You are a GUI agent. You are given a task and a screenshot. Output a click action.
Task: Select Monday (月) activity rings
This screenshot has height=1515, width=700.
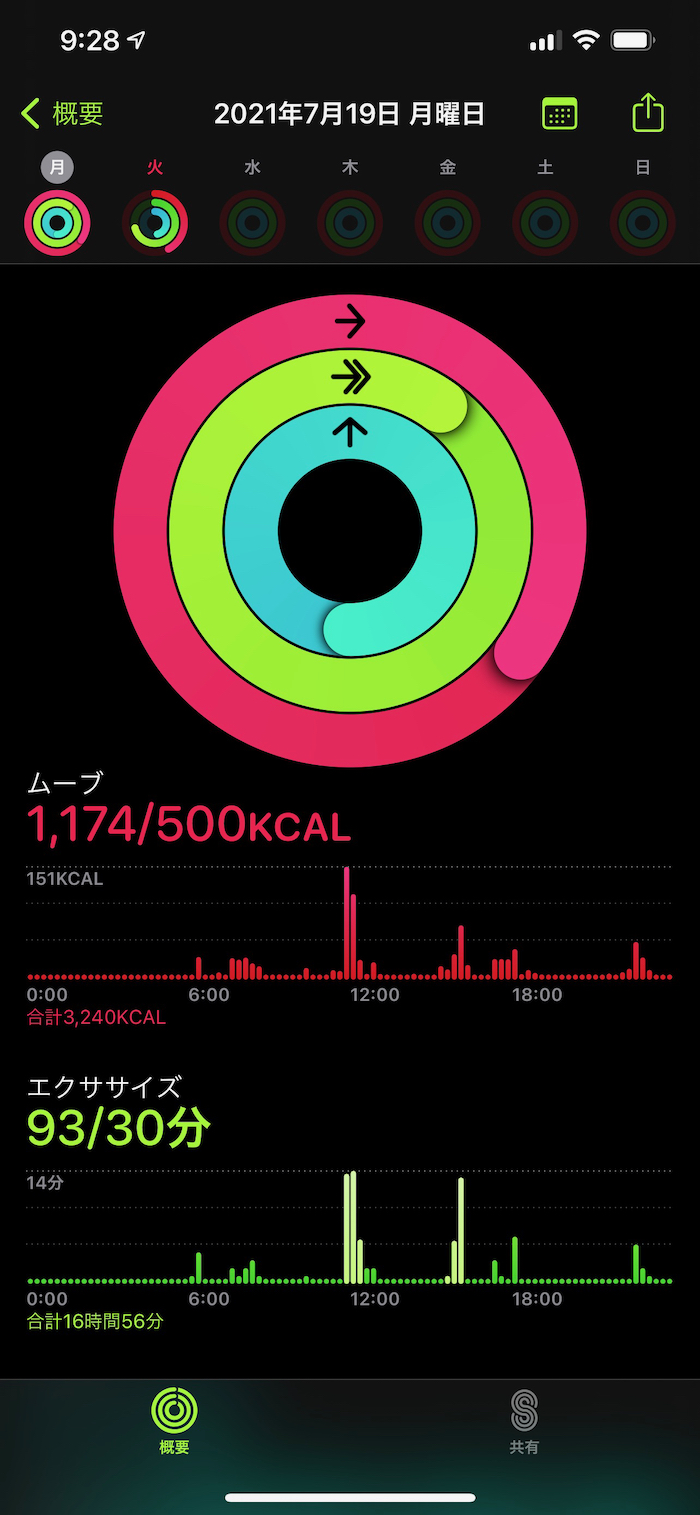(57, 222)
